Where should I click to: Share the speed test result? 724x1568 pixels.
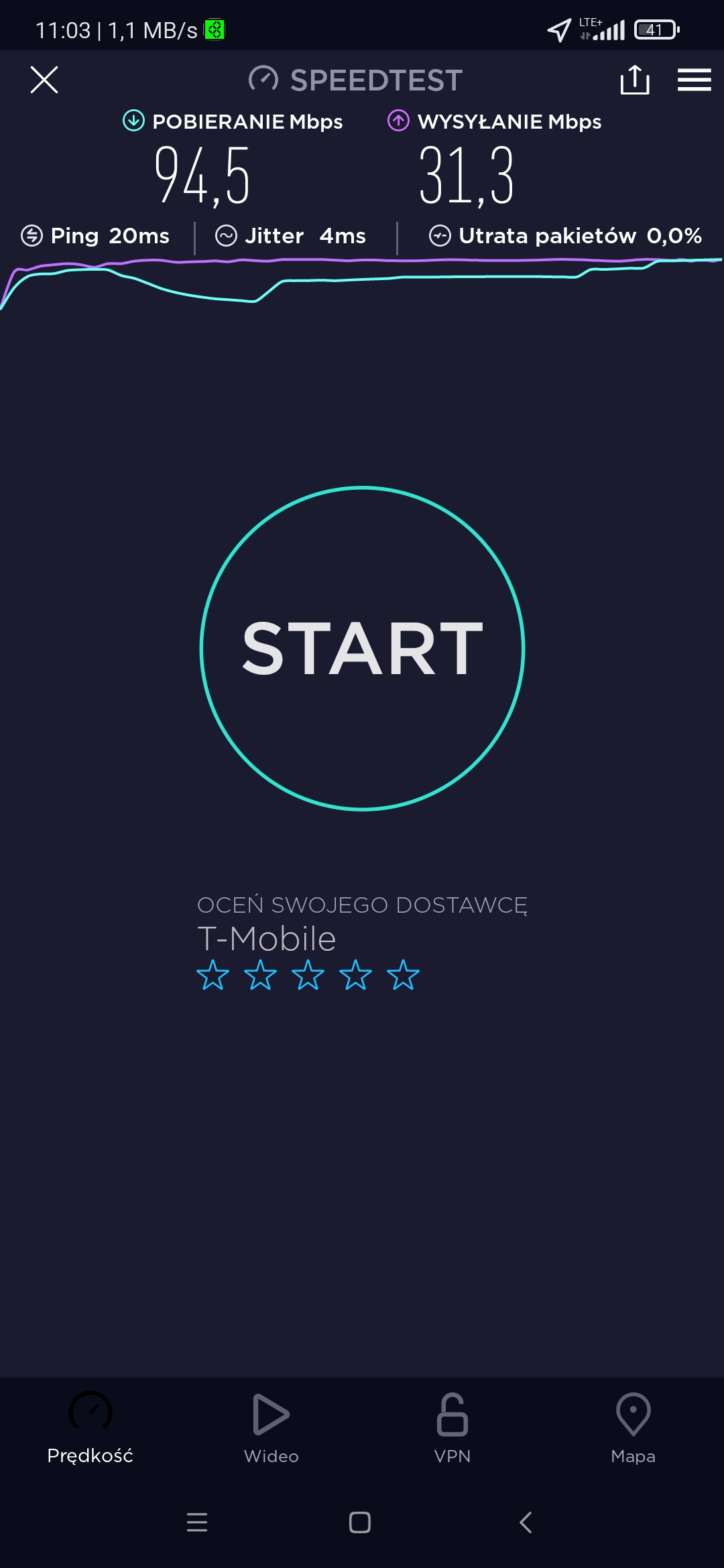tap(634, 80)
